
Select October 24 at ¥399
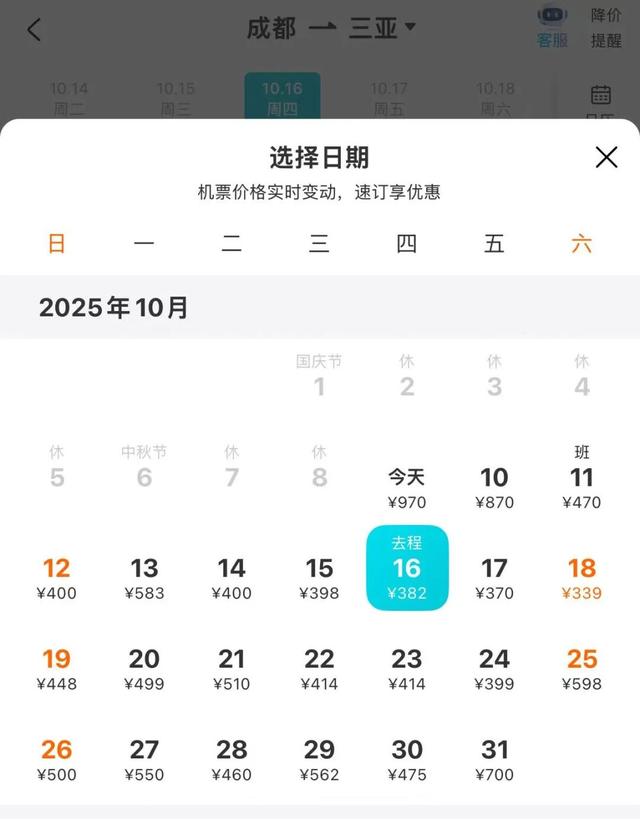pos(494,669)
